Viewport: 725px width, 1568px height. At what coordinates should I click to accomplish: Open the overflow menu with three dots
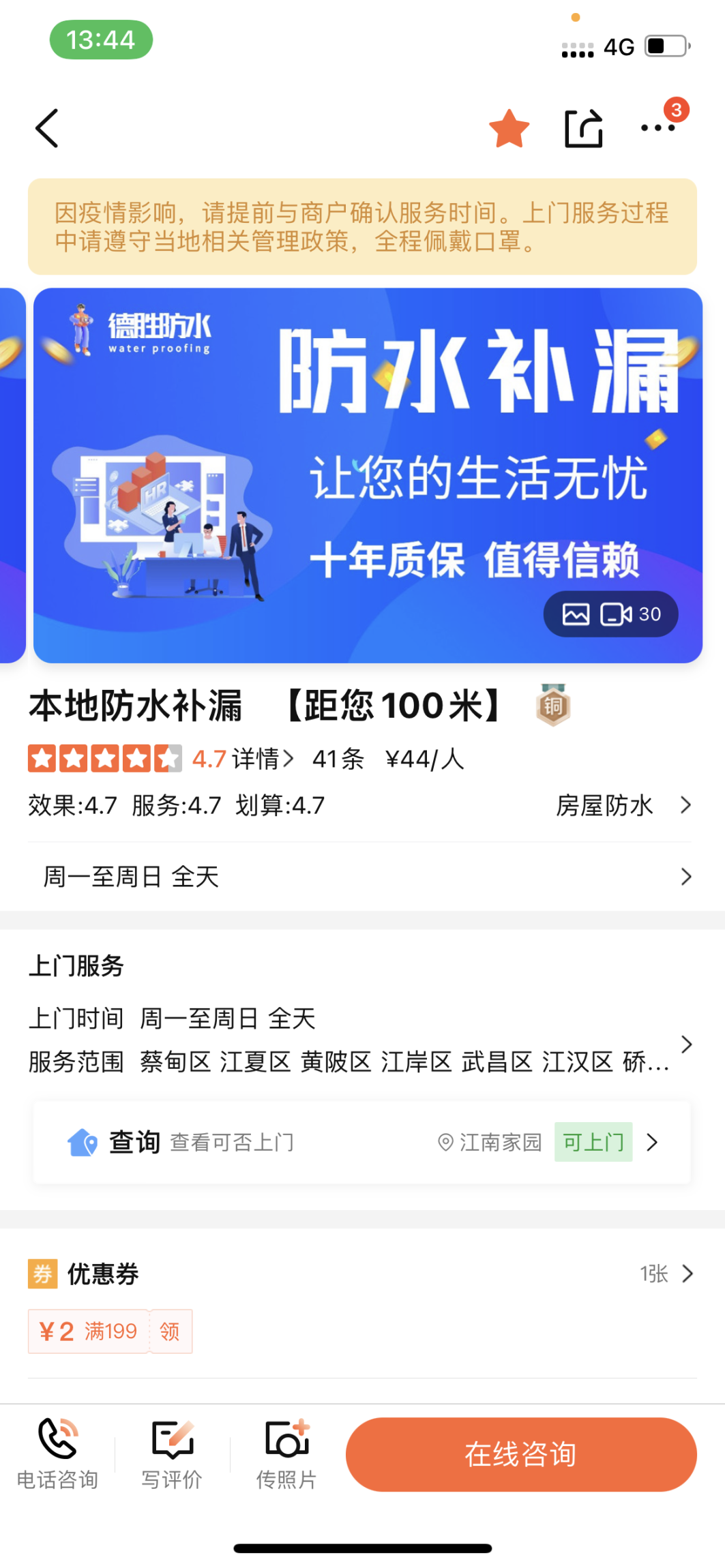pos(658,128)
